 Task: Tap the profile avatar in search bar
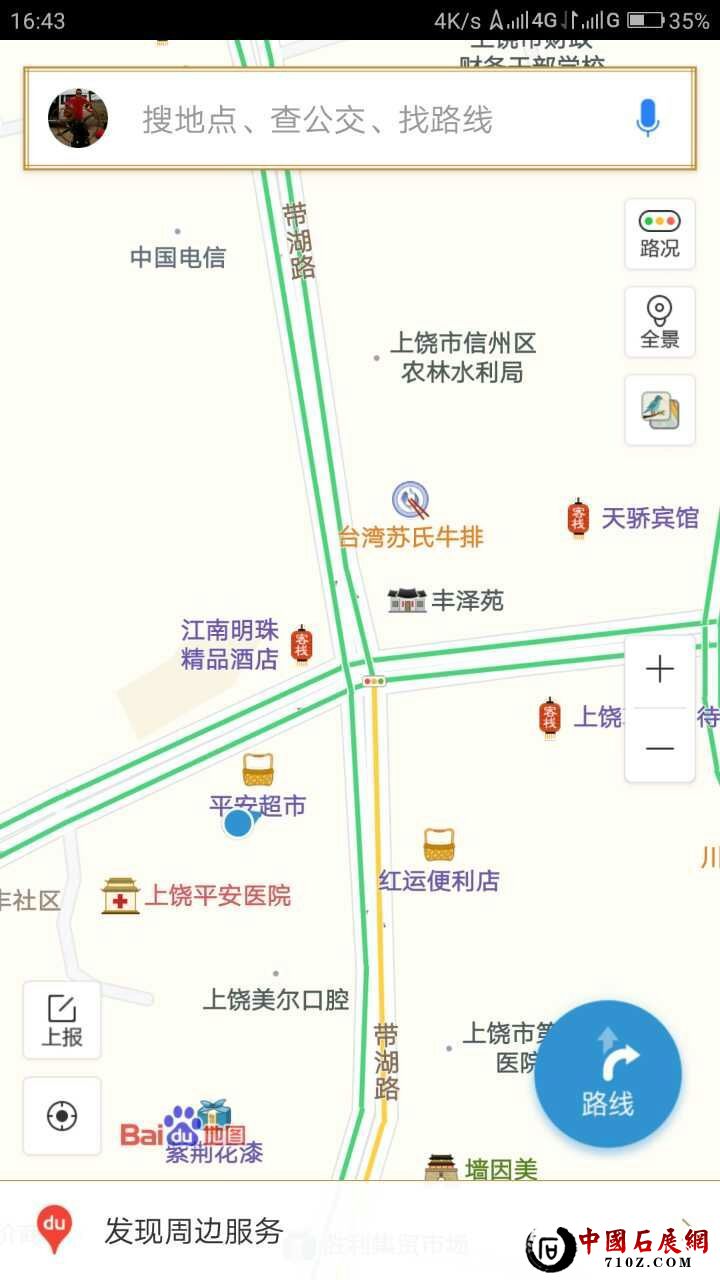tap(78, 119)
